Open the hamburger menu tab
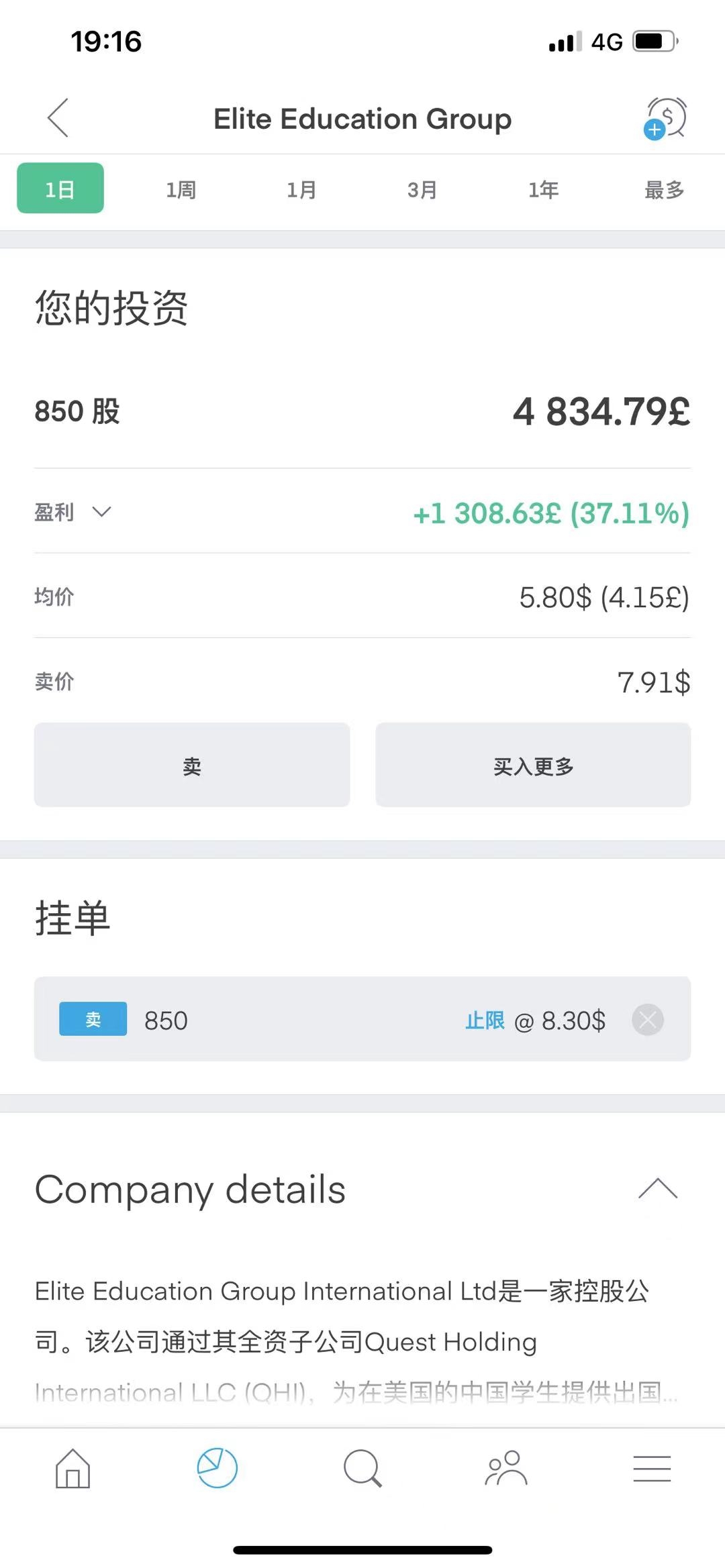The image size is (725, 1568). coord(652,1469)
